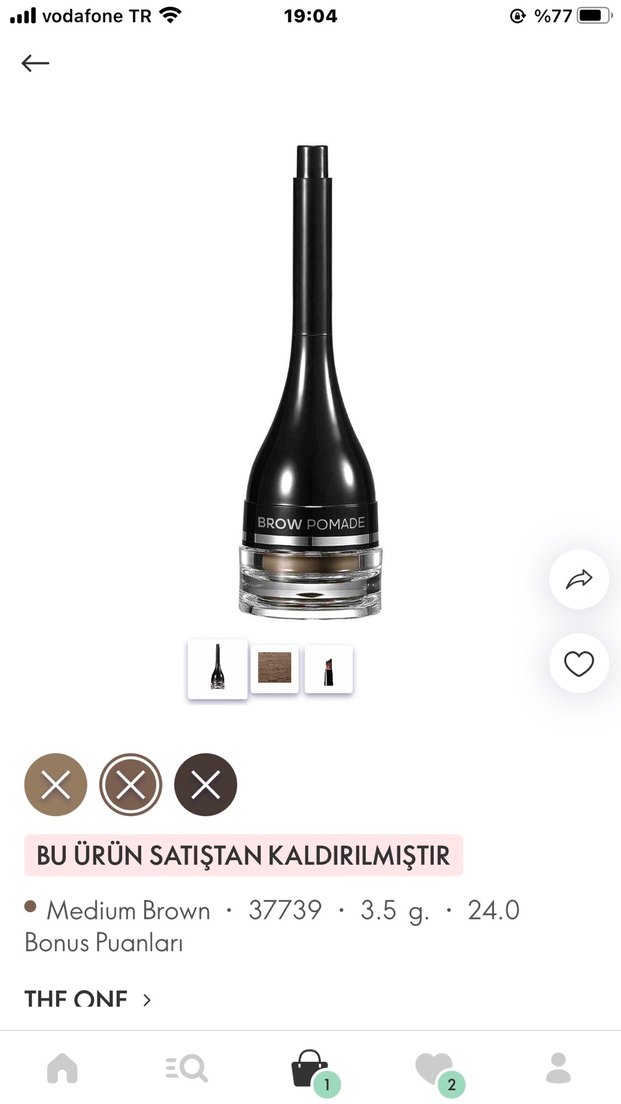Open the profile tab
The image size is (621, 1104).
[558, 1068]
